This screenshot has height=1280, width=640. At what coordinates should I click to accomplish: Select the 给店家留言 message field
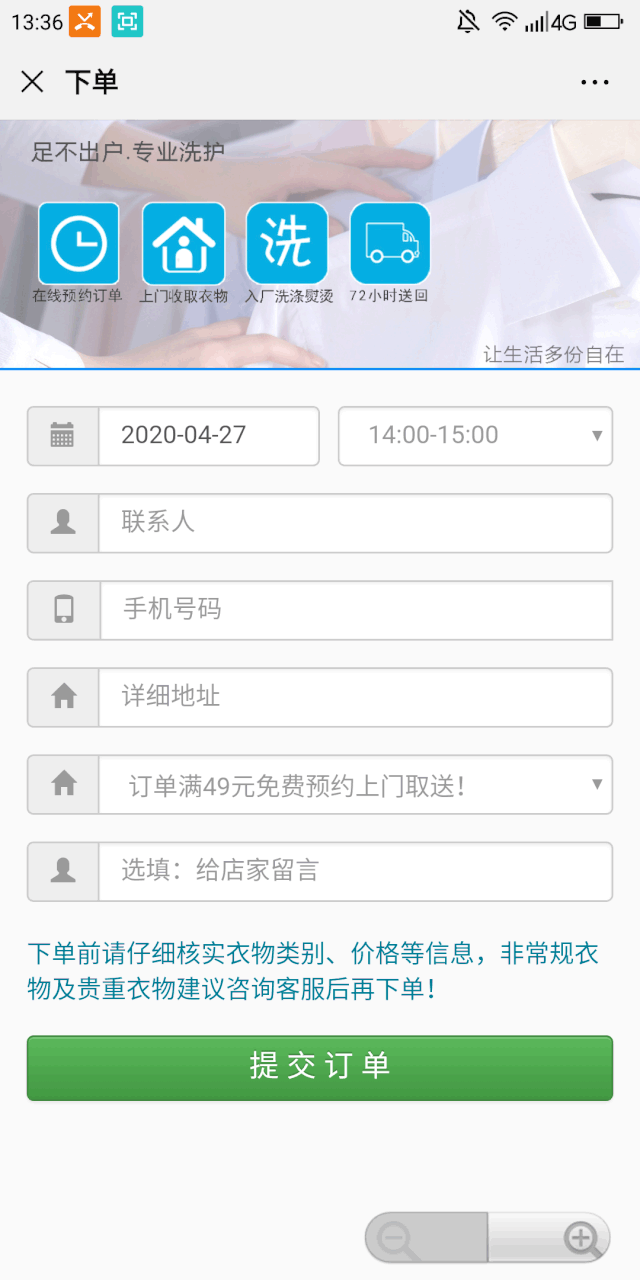point(355,872)
